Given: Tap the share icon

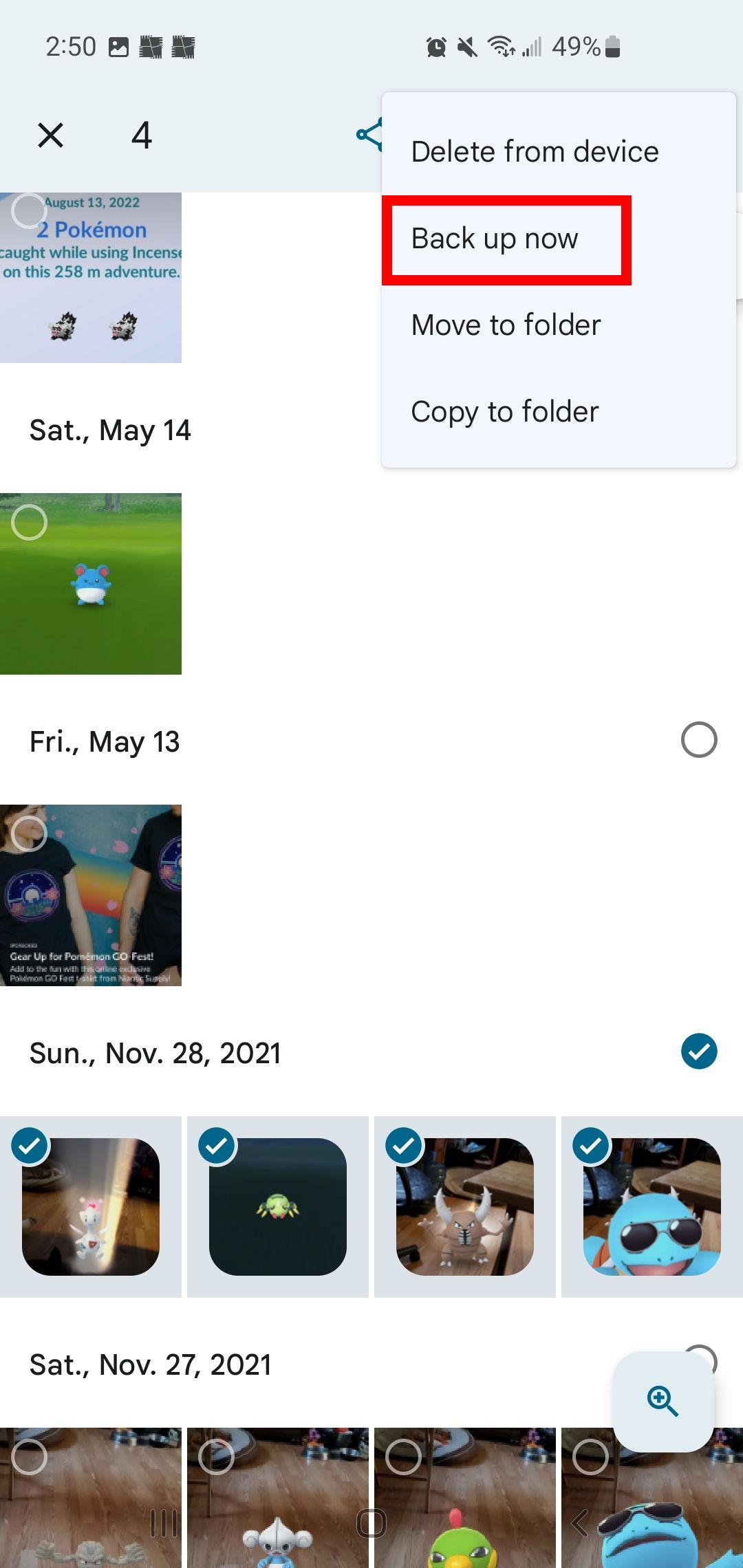Looking at the screenshot, I should [x=369, y=135].
